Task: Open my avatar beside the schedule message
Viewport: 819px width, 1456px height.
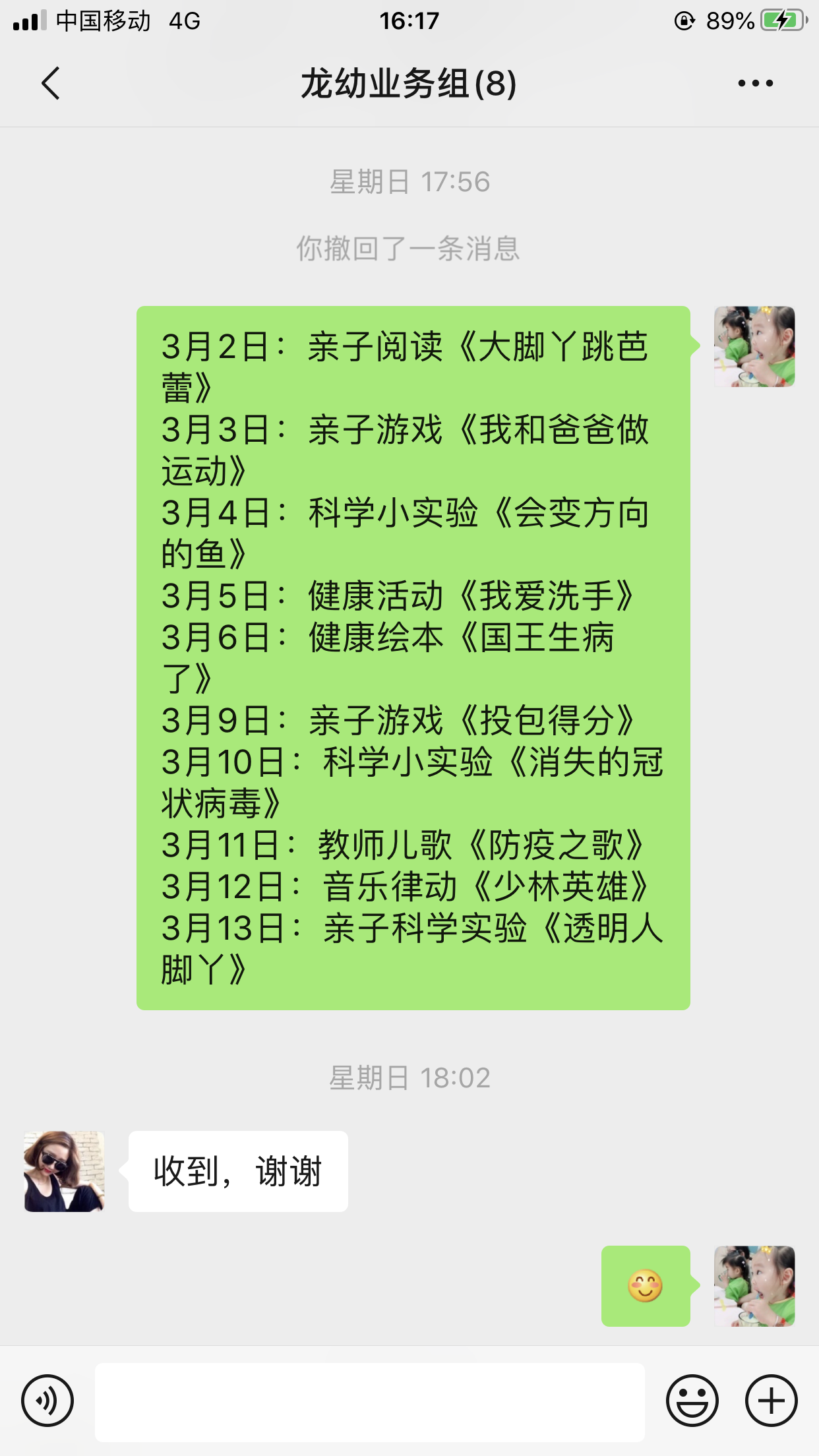Action: tap(754, 346)
